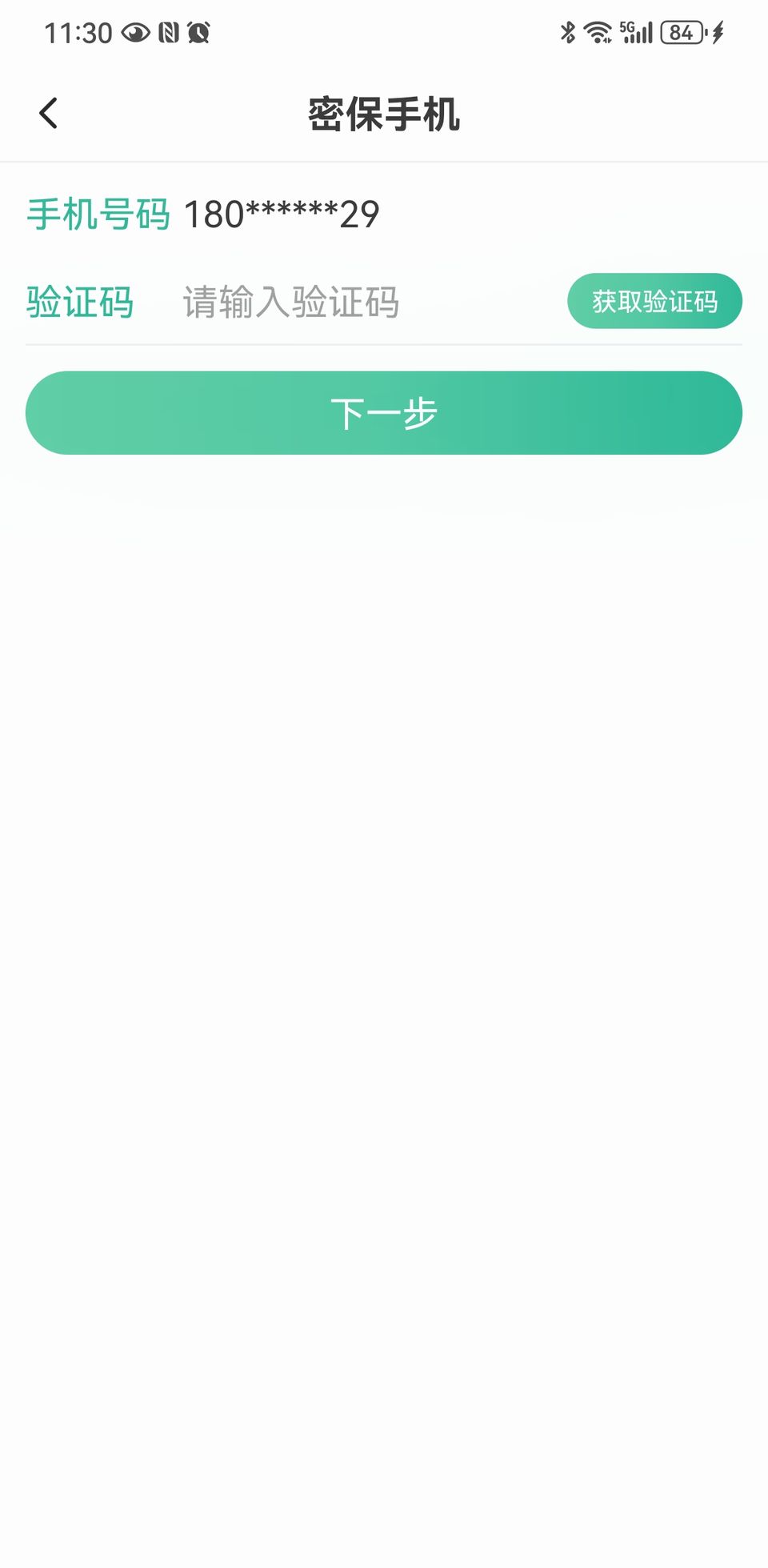The width and height of the screenshot is (768, 1568).
Task: Continue with the 下一步 button
Action: click(x=384, y=413)
